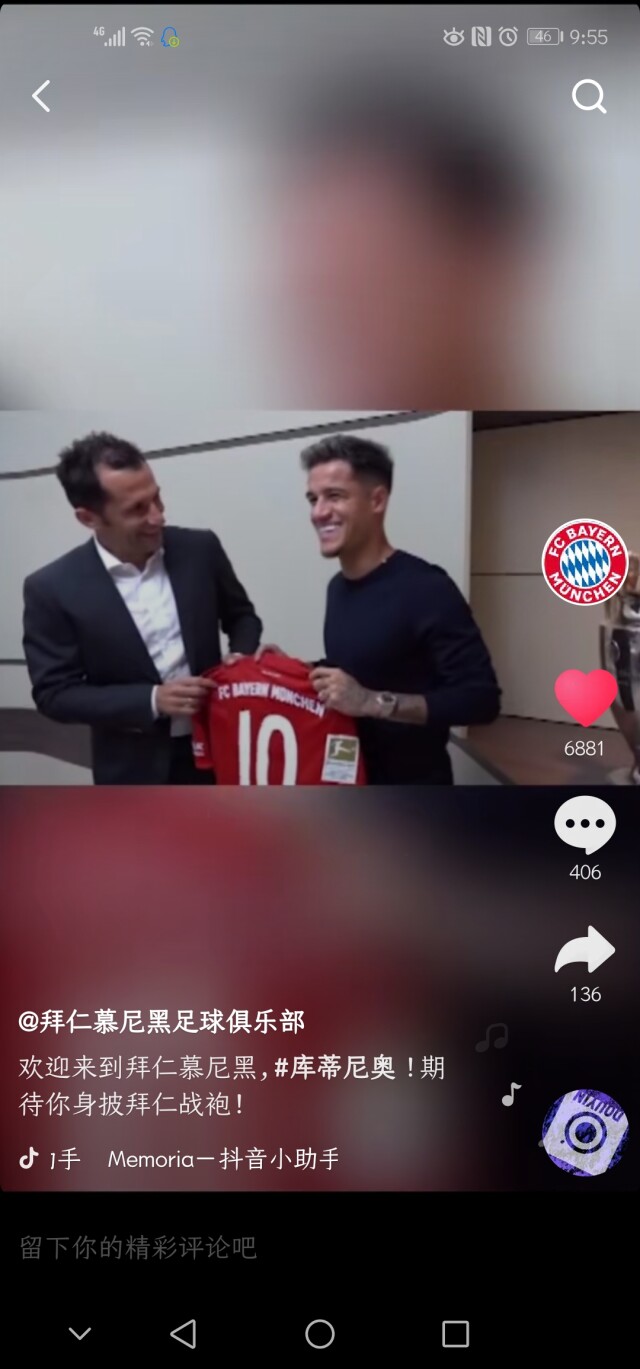Open FC Bayern München profile avatar
This screenshot has height=1369, width=640.
(x=585, y=562)
